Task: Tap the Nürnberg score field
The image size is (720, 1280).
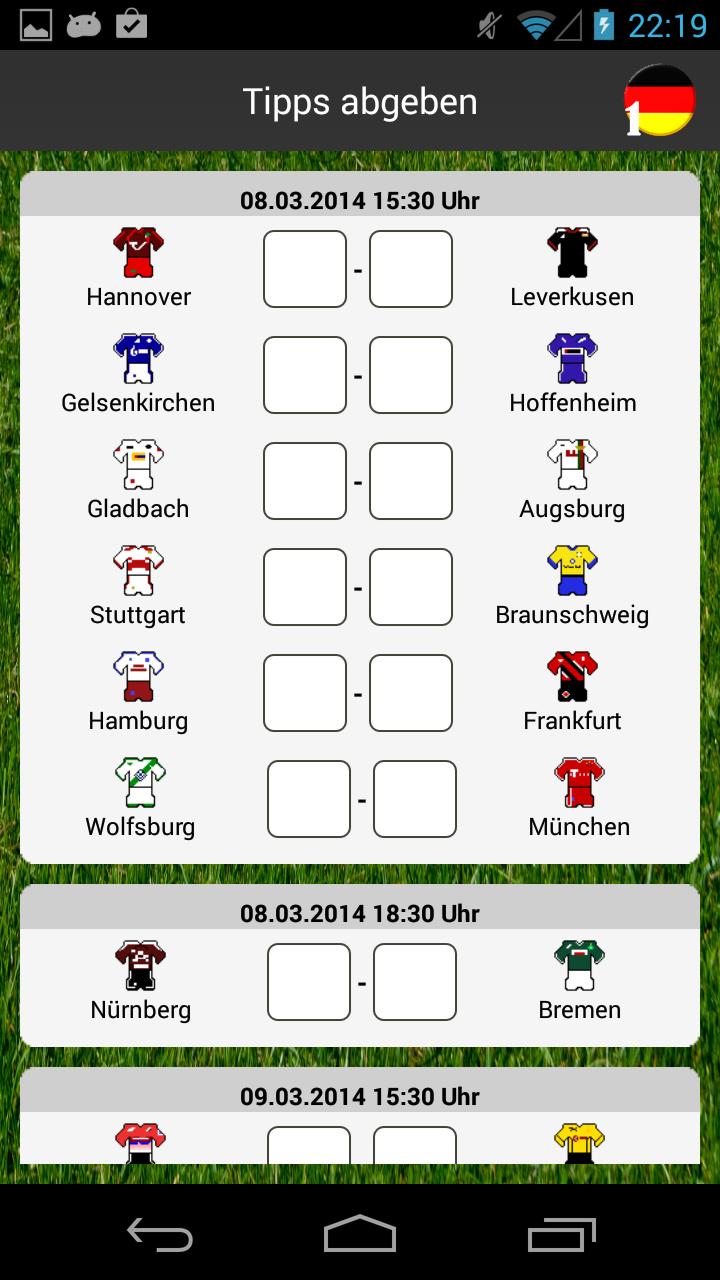Action: (x=309, y=982)
